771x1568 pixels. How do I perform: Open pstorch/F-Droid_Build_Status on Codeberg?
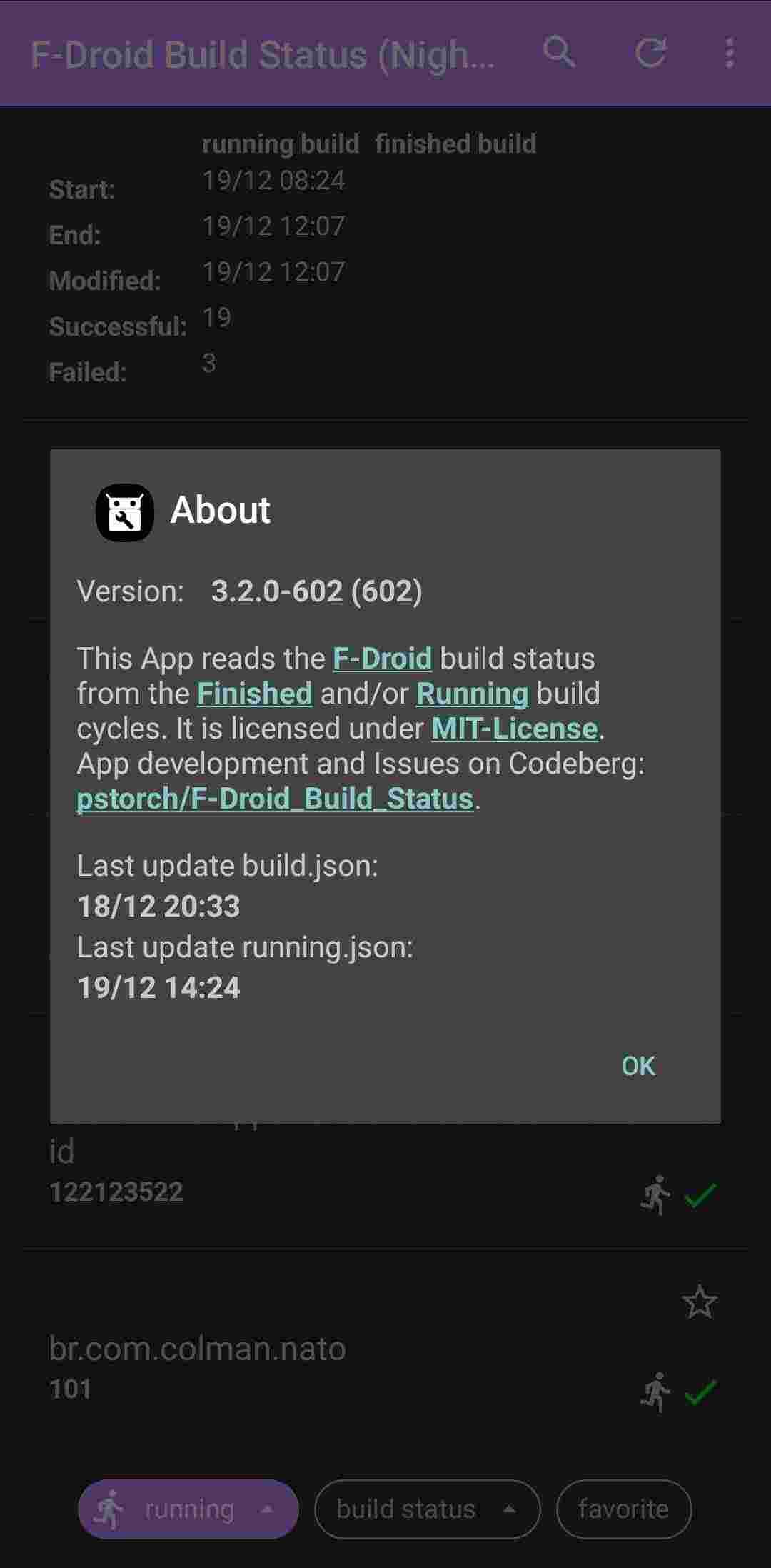point(275,799)
